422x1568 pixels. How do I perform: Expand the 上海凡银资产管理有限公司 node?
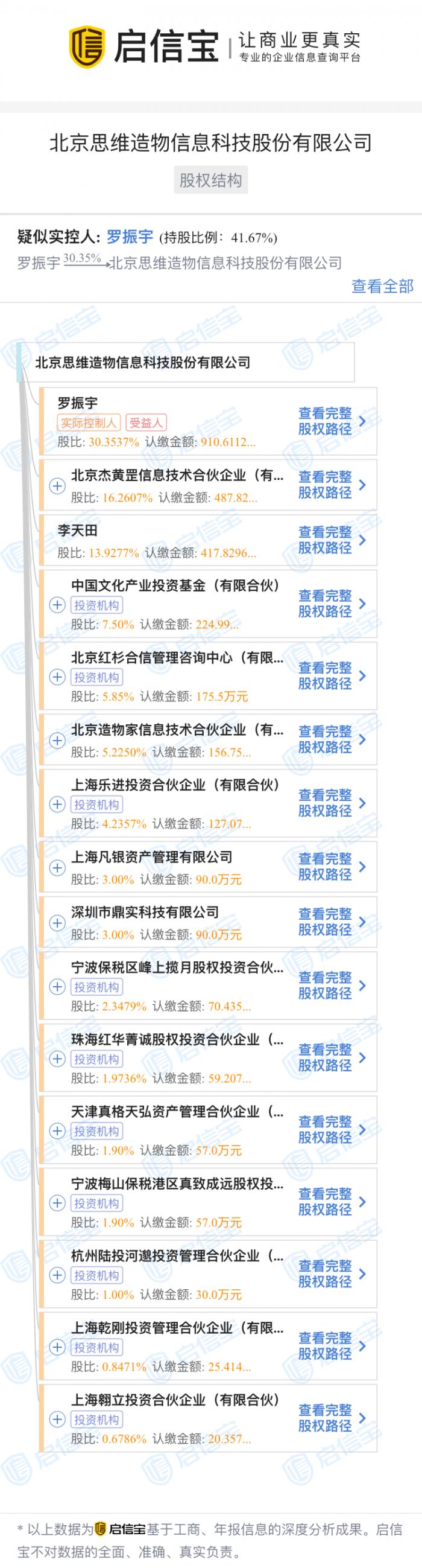click(x=57, y=867)
